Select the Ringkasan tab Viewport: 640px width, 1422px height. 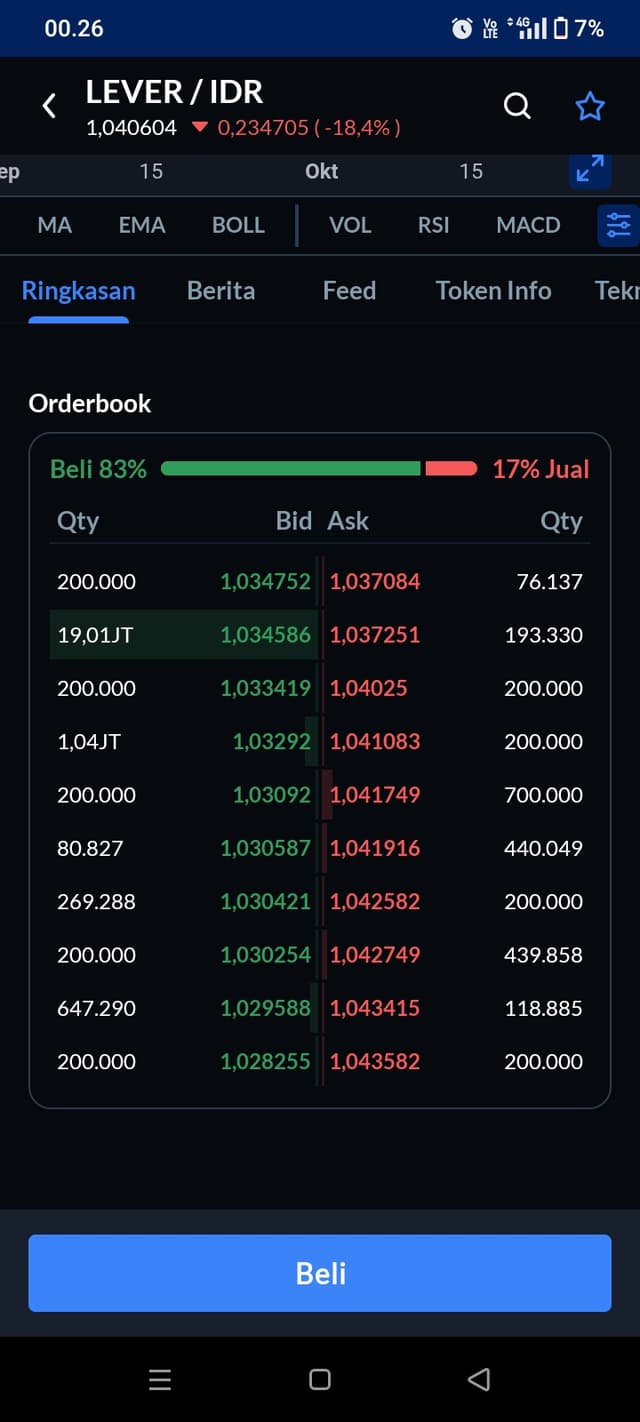[79, 291]
